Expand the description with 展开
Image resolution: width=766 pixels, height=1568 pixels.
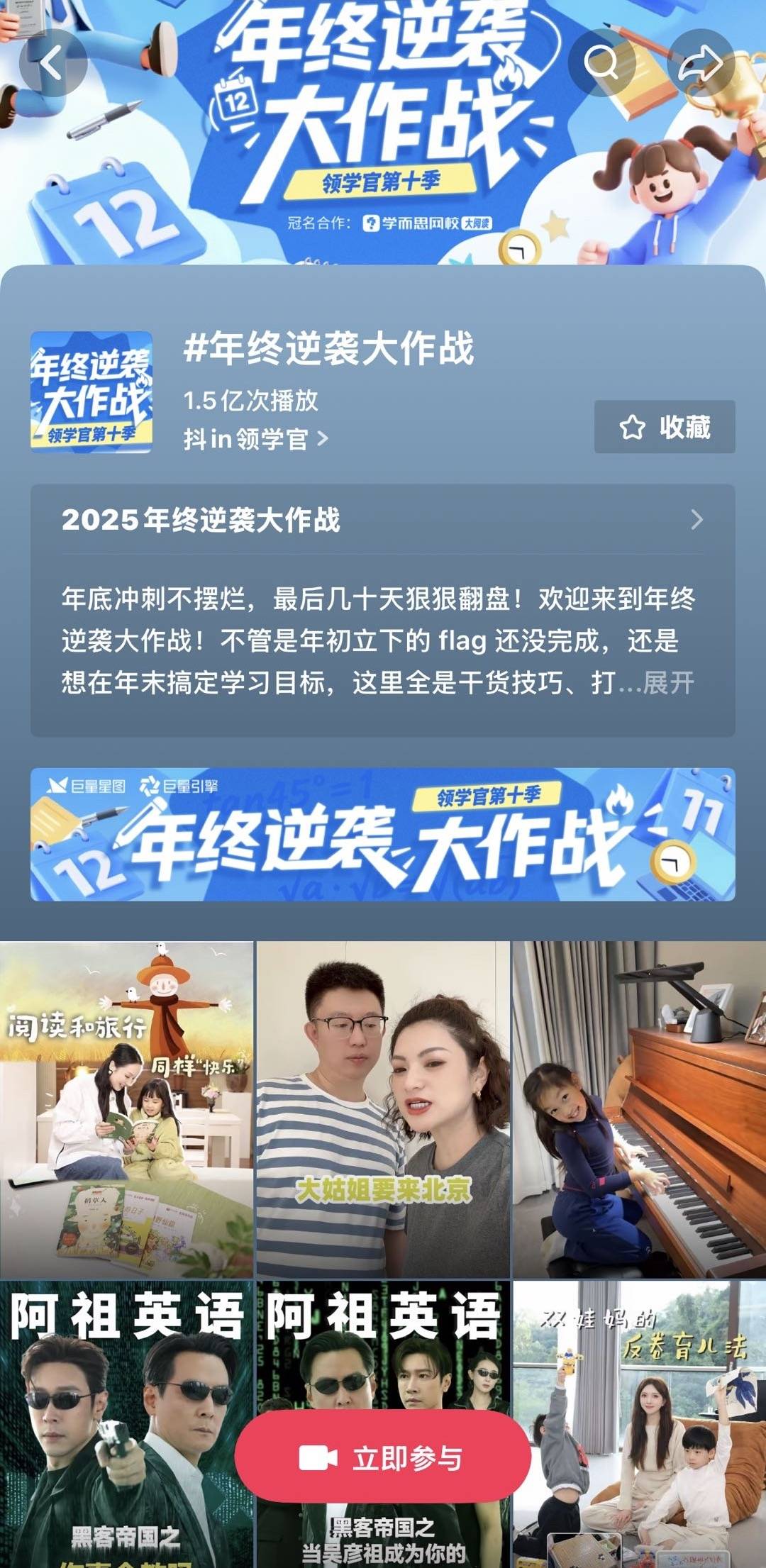coord(668,683)
